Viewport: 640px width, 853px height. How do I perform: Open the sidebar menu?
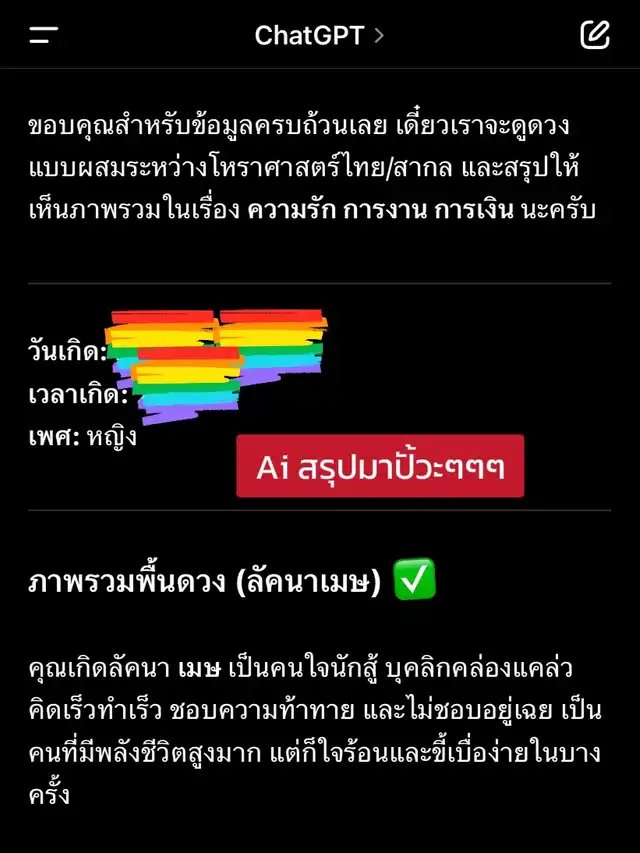44,35
